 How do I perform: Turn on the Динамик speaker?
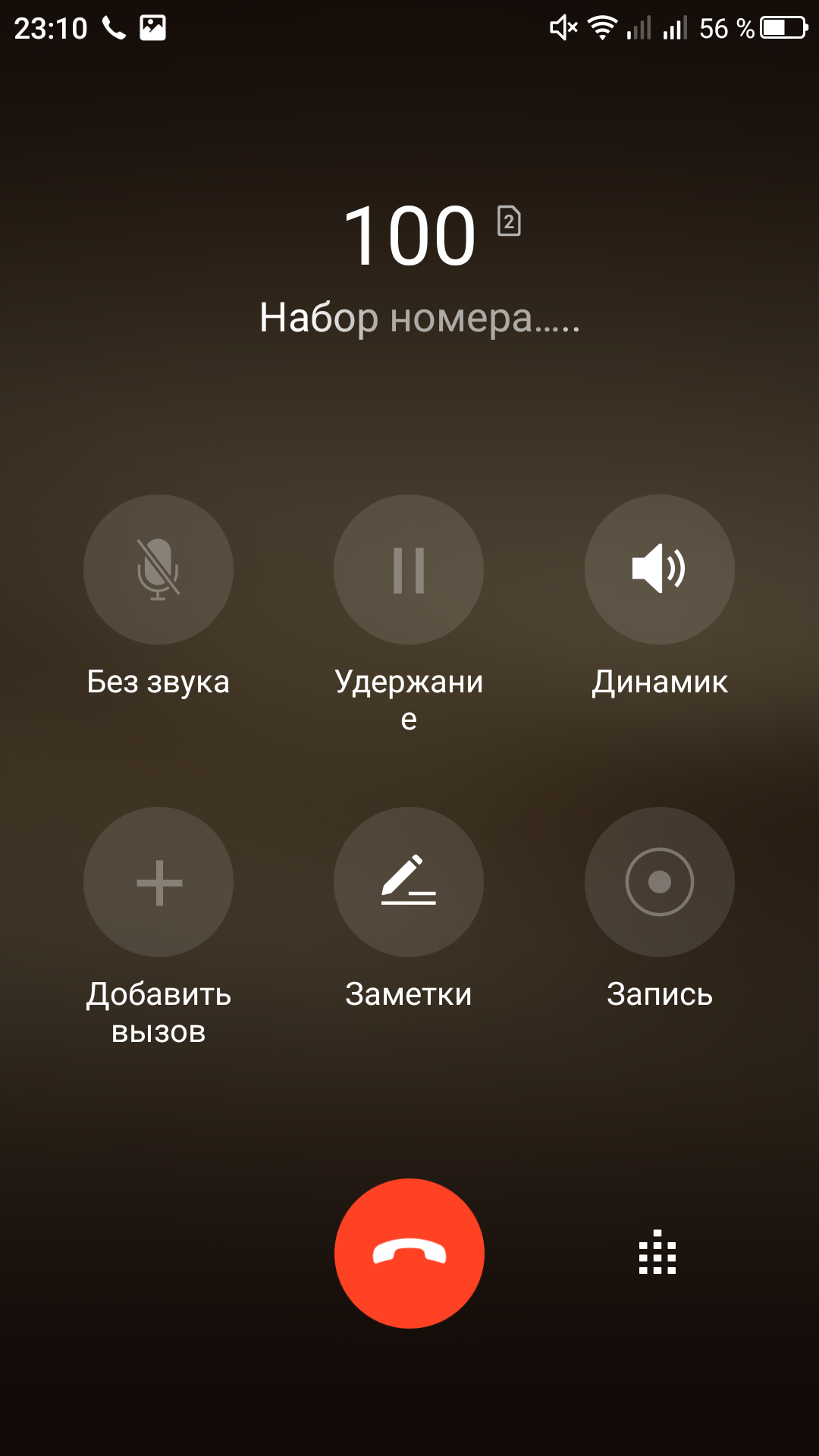click(x=659, y=570)
